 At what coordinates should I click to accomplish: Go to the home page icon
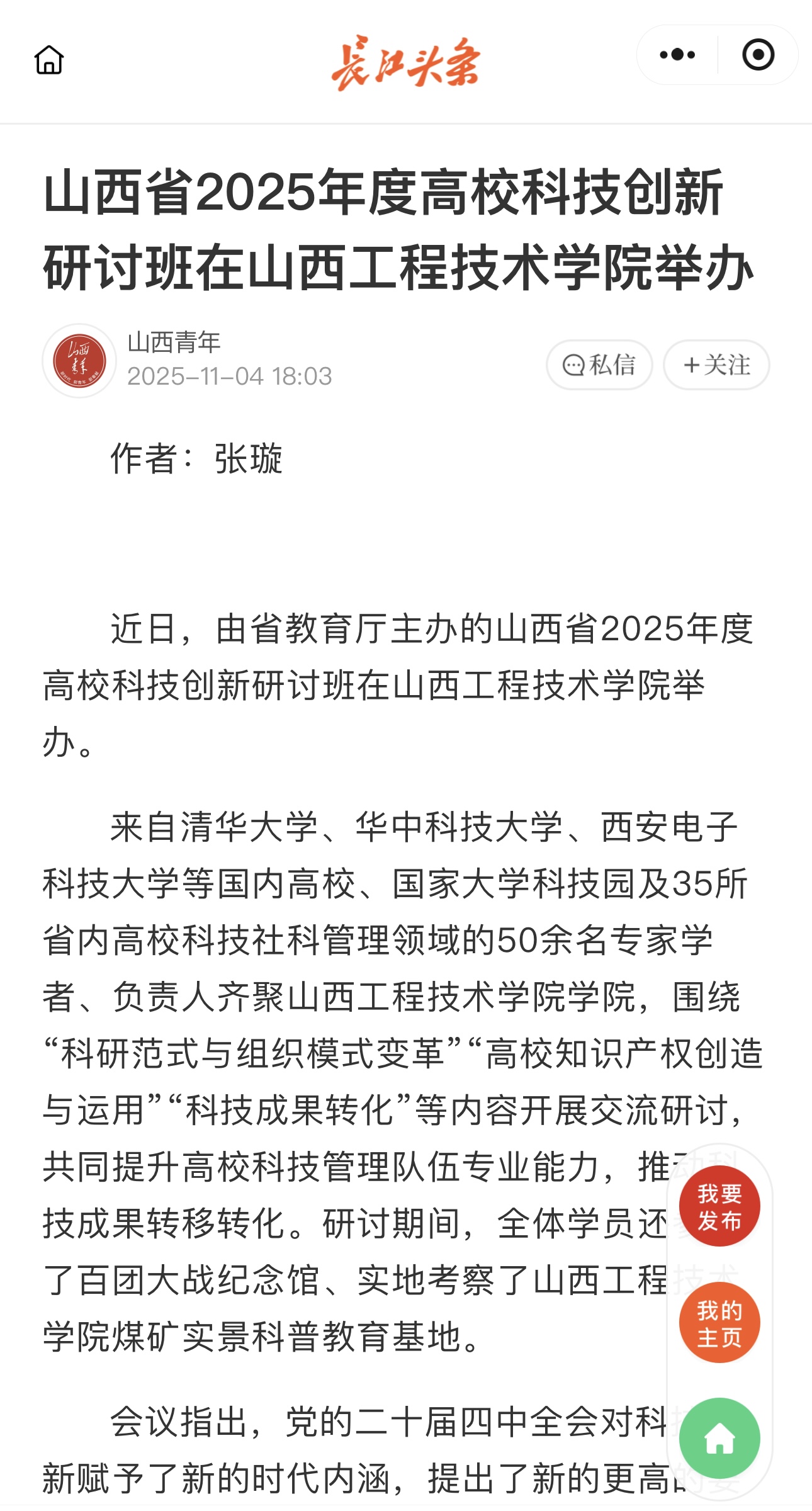point(49,60)
